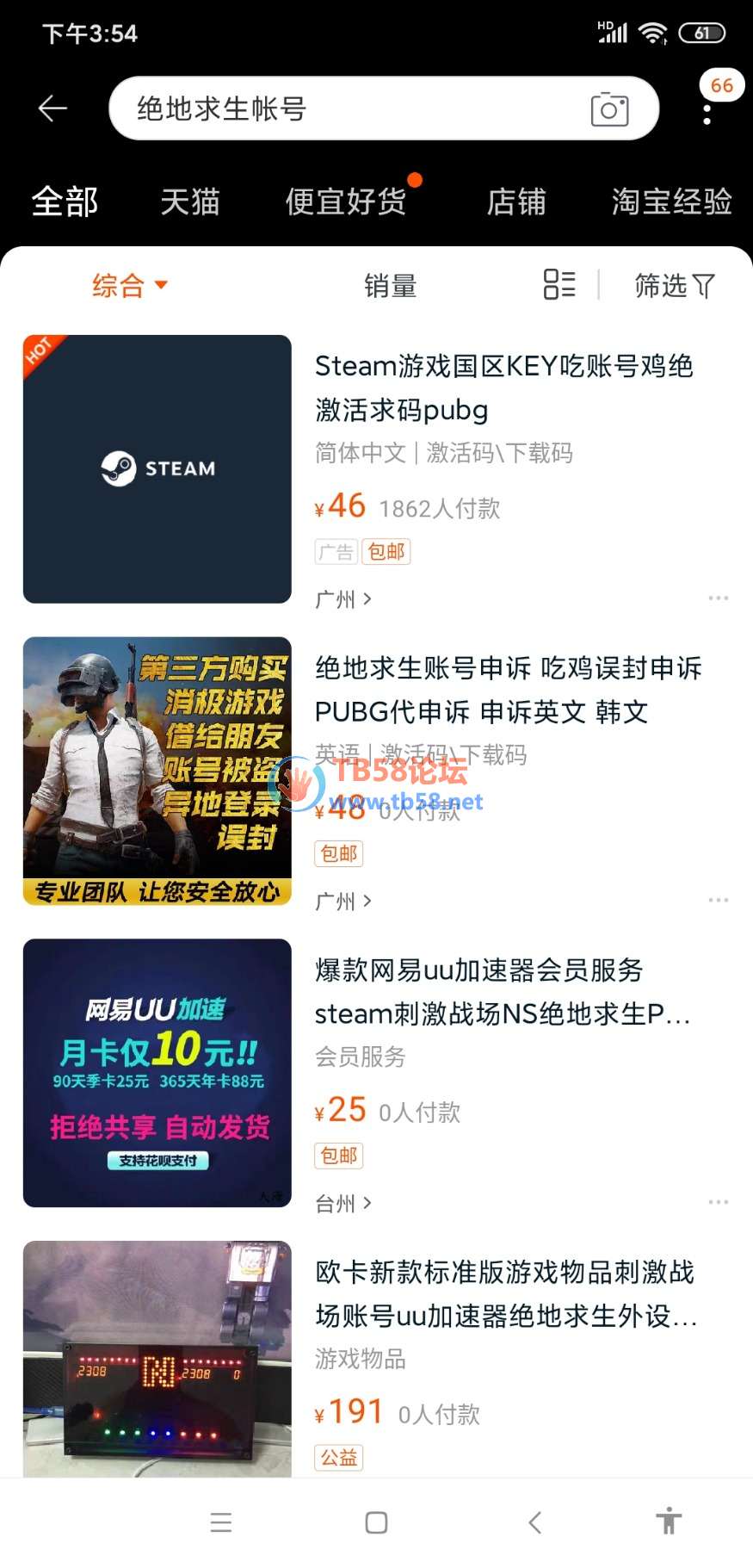Open the 网易uu加速器会员服务 product listing
The width and height of the screenshot is (753, 1568).
[x=503, y=991]
